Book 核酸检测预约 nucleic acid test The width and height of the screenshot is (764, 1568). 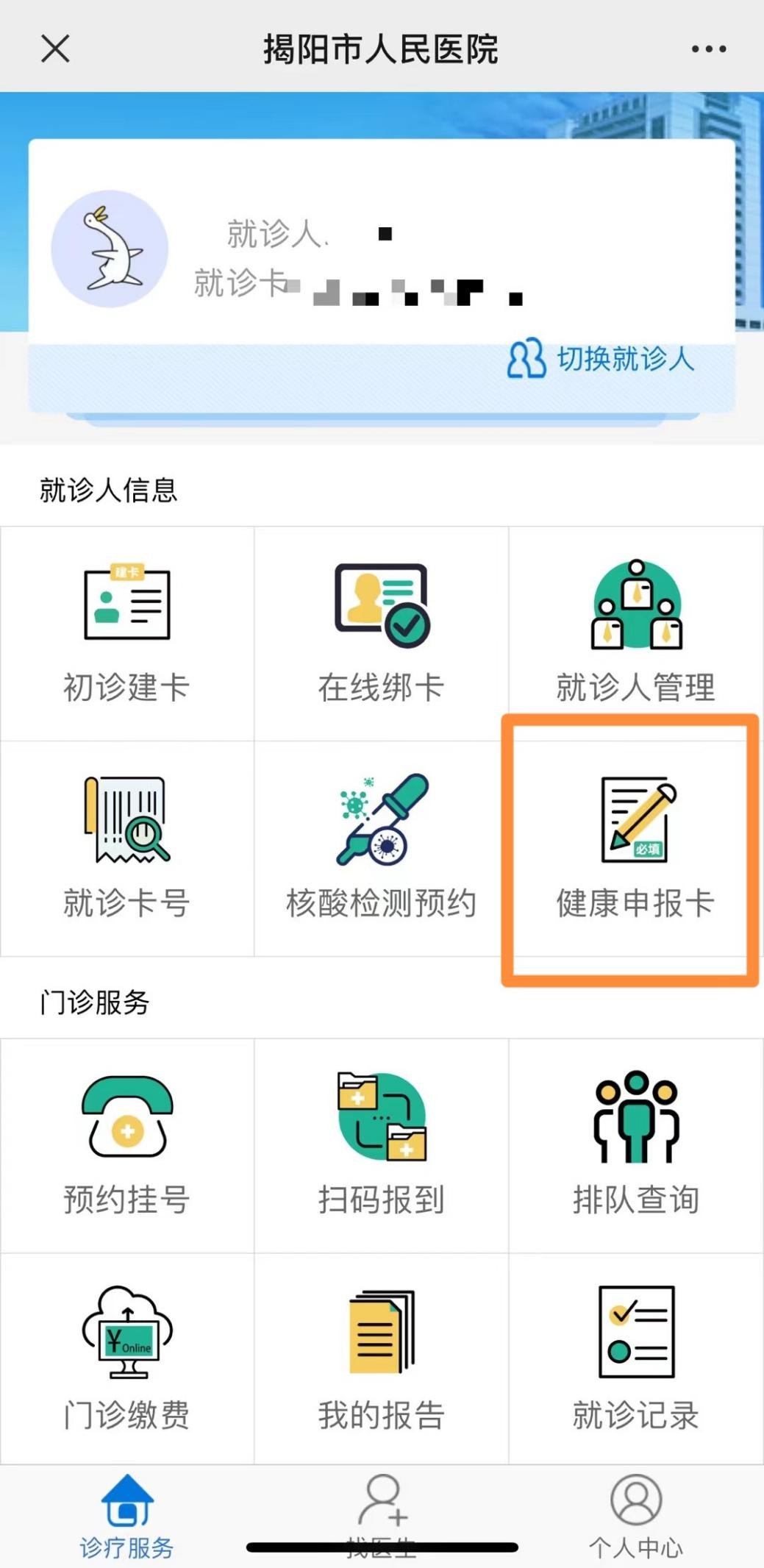381,848
